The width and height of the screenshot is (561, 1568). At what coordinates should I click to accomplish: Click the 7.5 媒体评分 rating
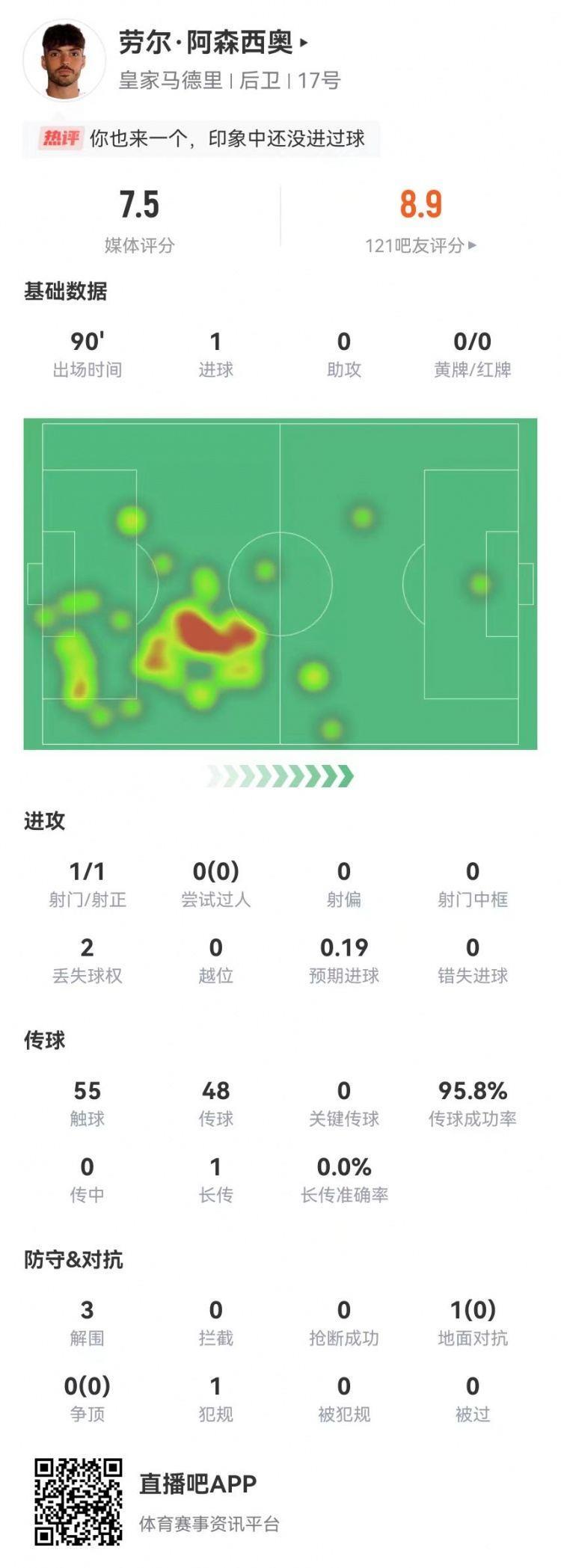tap(139, 204)
